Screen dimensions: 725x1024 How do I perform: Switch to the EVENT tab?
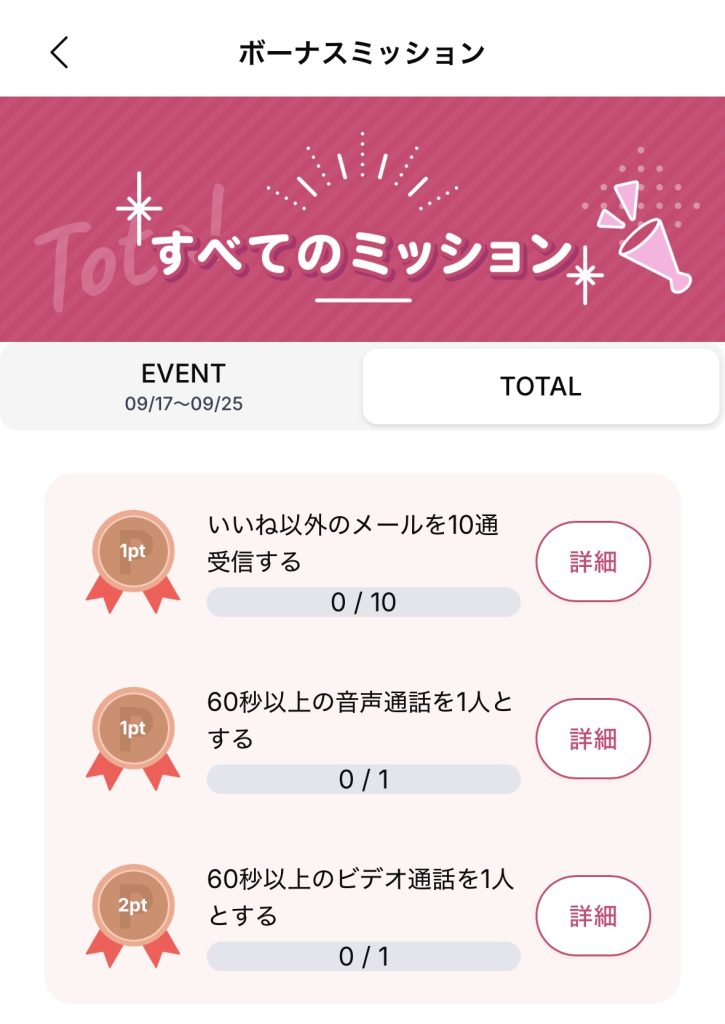tap(183, 386)
